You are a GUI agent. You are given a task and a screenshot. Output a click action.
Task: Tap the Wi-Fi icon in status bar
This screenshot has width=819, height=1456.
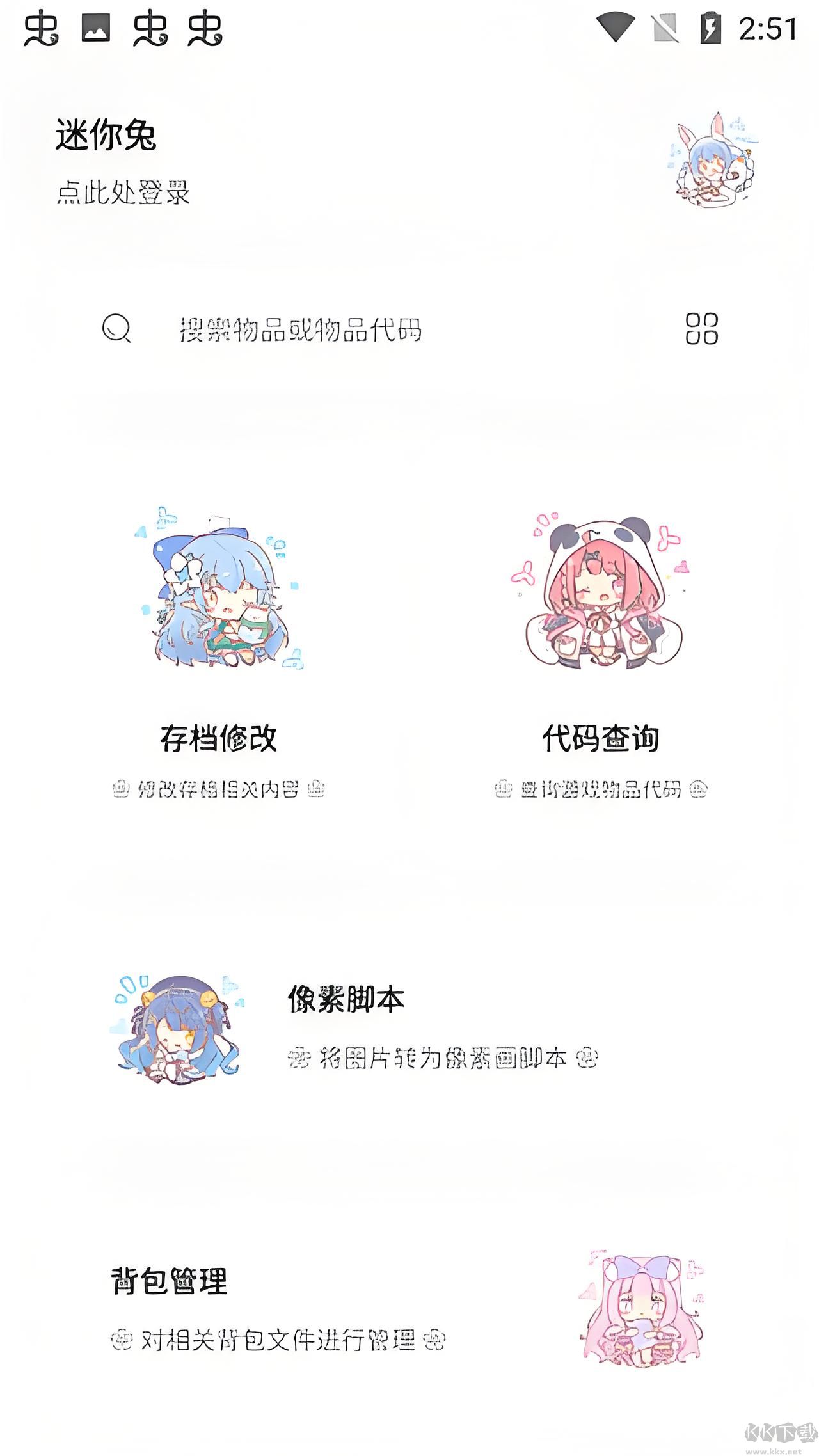pyautogui.click(x=616, y=27)
